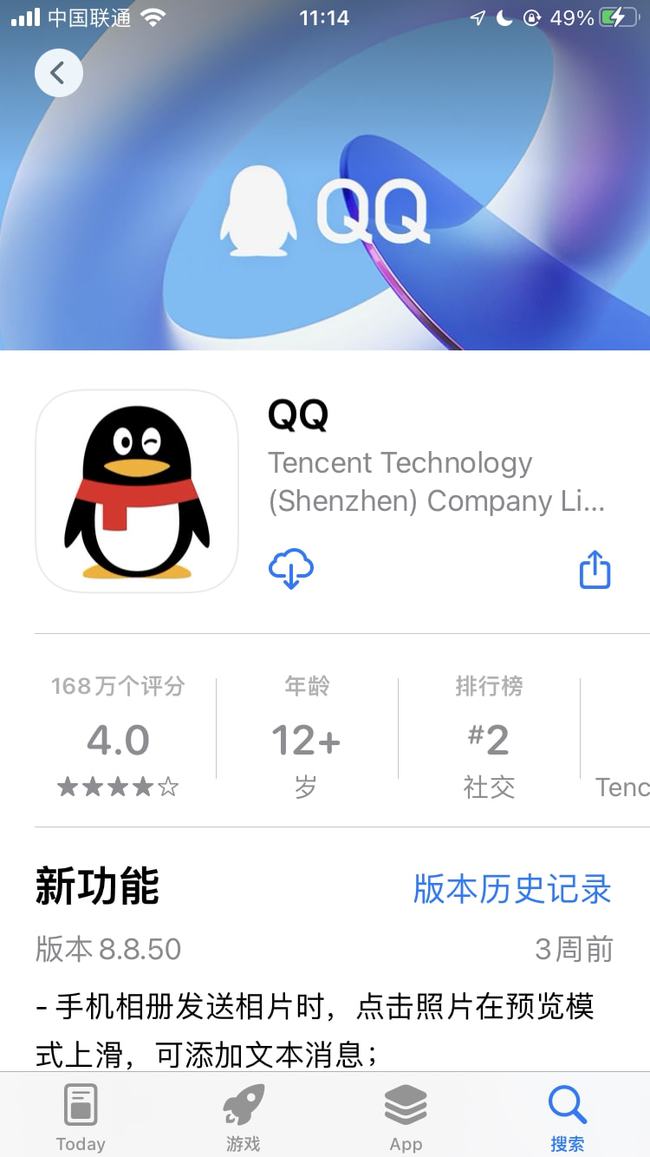The image size is (650, 1157).
Task: Open the #2 社交 chart ranking
Action: point(488,736)
